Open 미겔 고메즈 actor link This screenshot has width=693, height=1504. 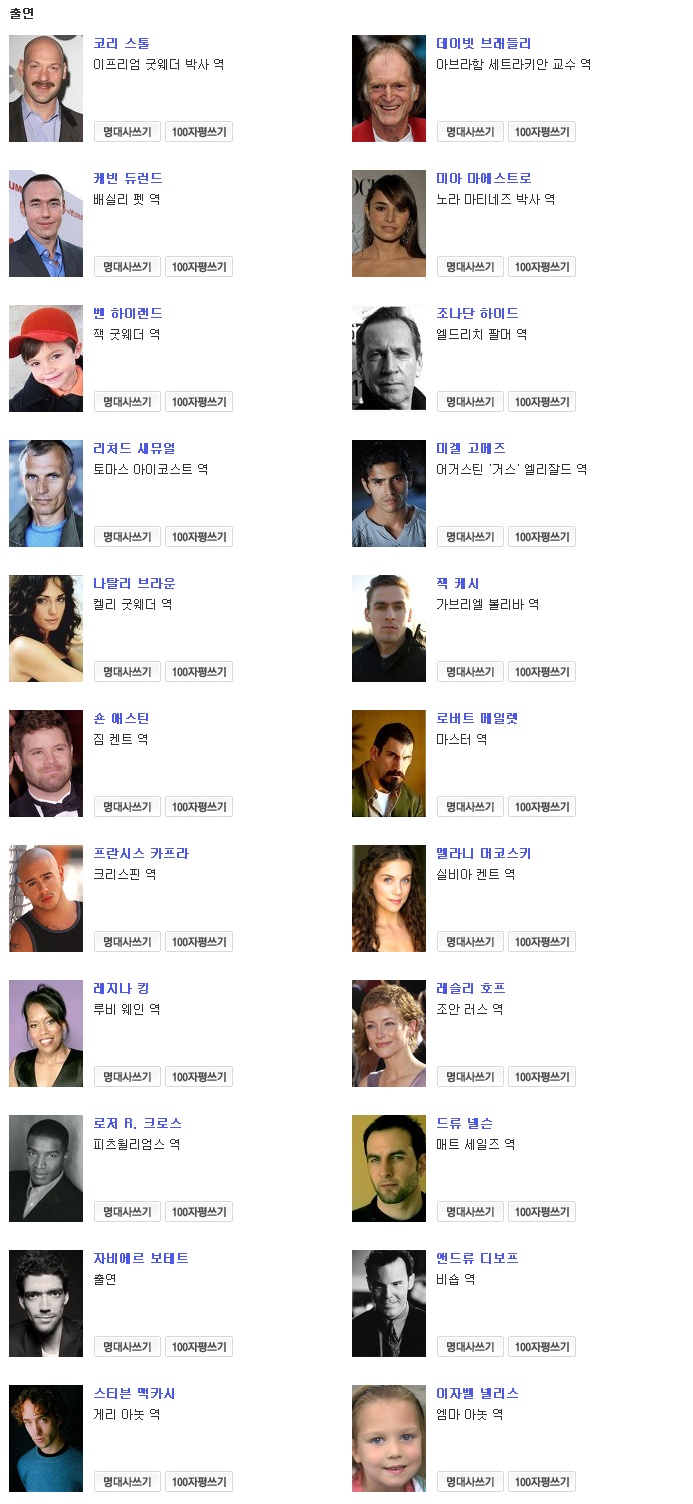point(470,448)
